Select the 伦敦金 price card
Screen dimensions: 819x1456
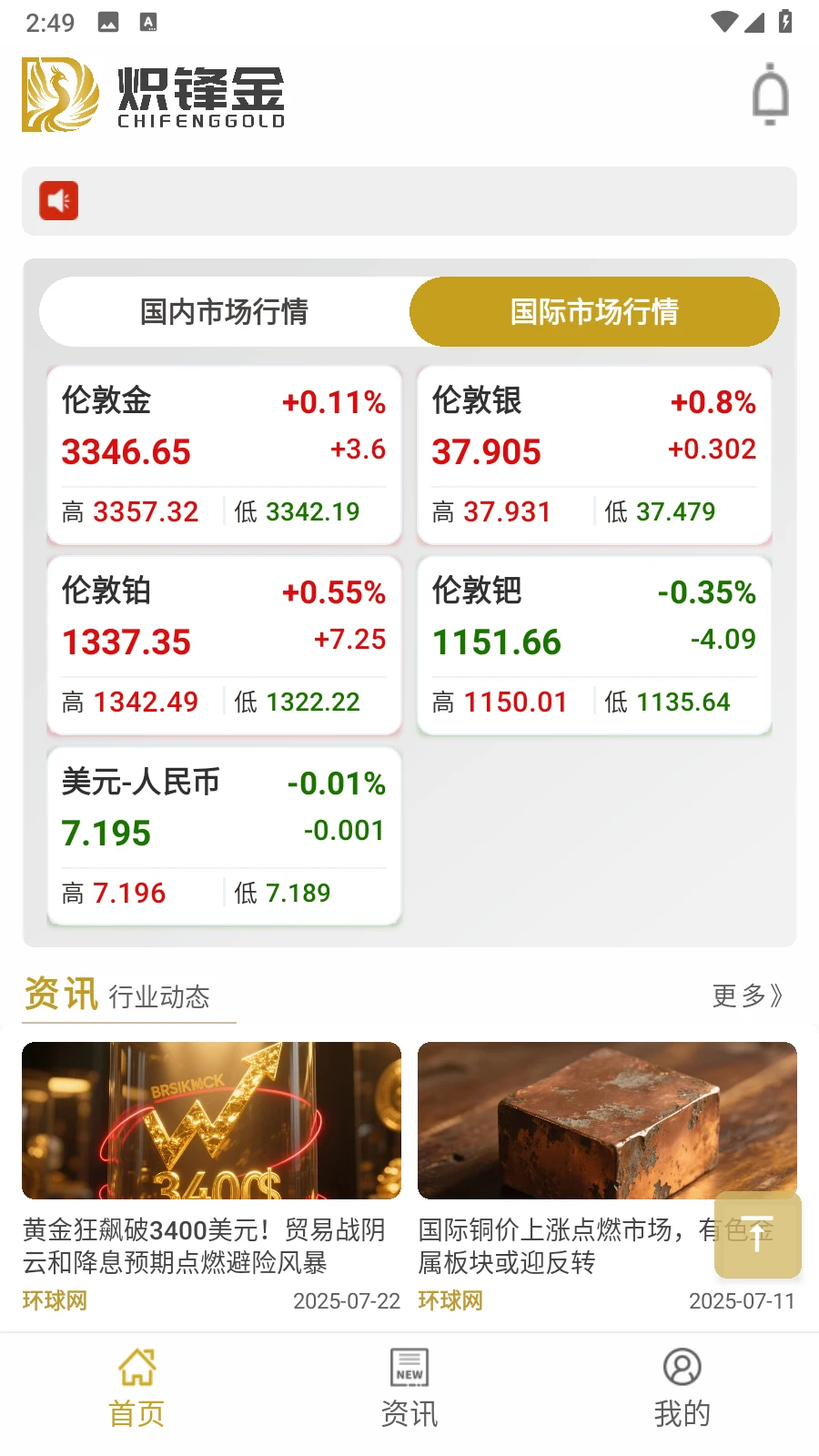point(223,455)
